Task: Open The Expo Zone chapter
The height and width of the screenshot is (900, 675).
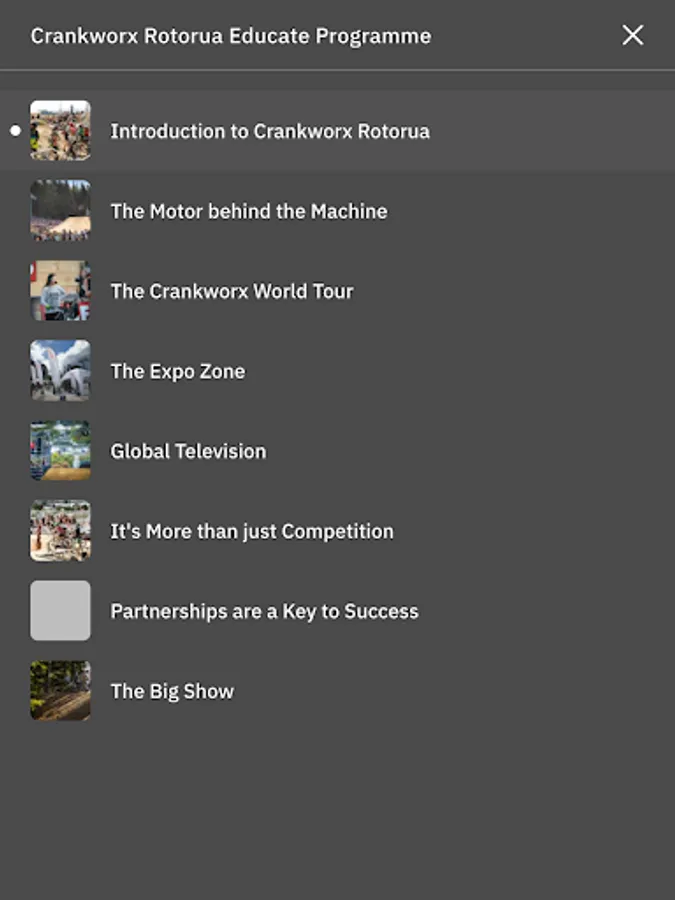Action: [177, 371]
